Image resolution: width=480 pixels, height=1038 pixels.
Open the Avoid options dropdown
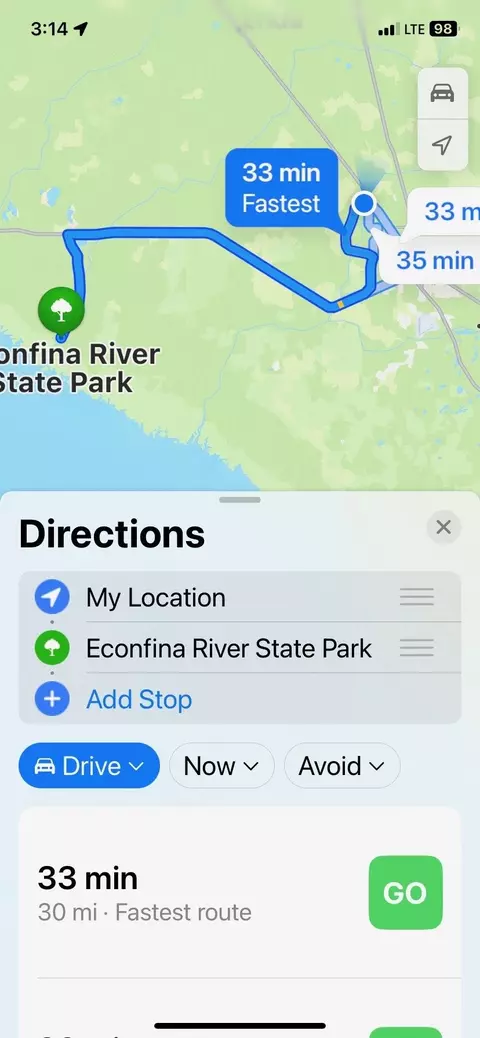[x=342, y=766]
